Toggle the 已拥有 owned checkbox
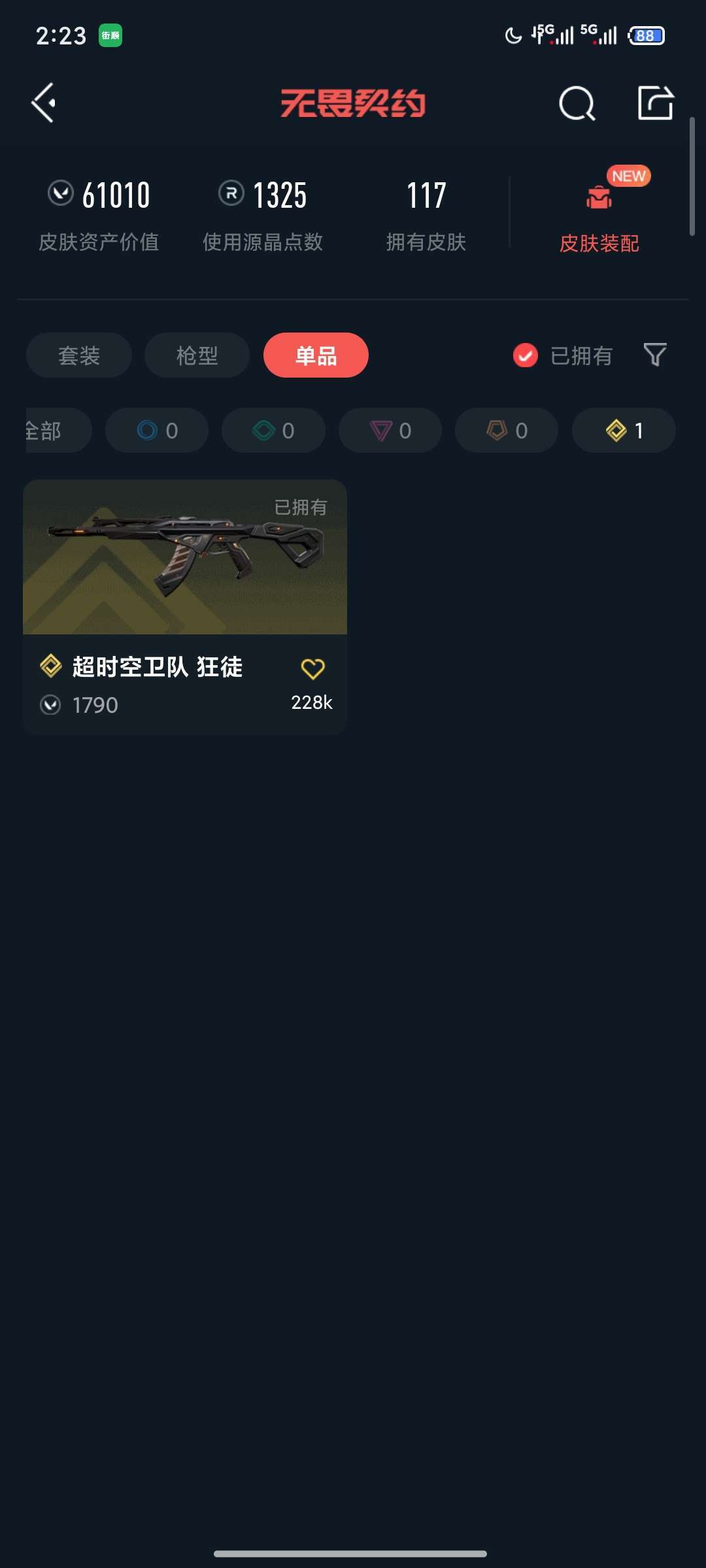 [526, 355]
